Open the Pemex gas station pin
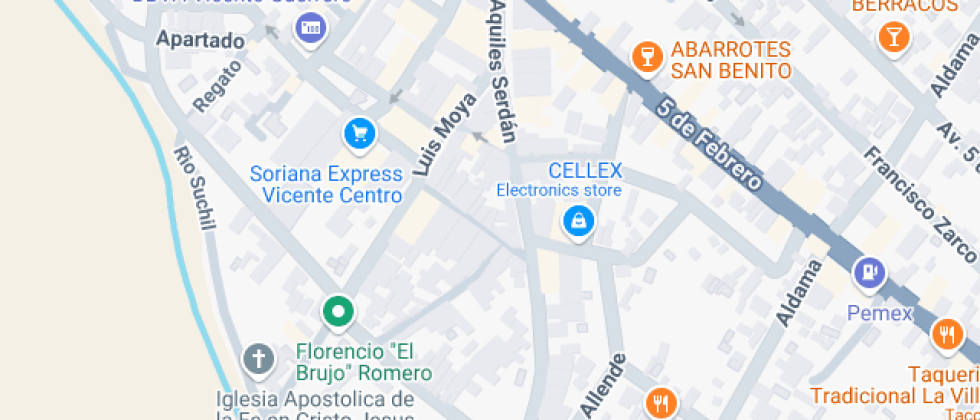 (x=868, y=271)
